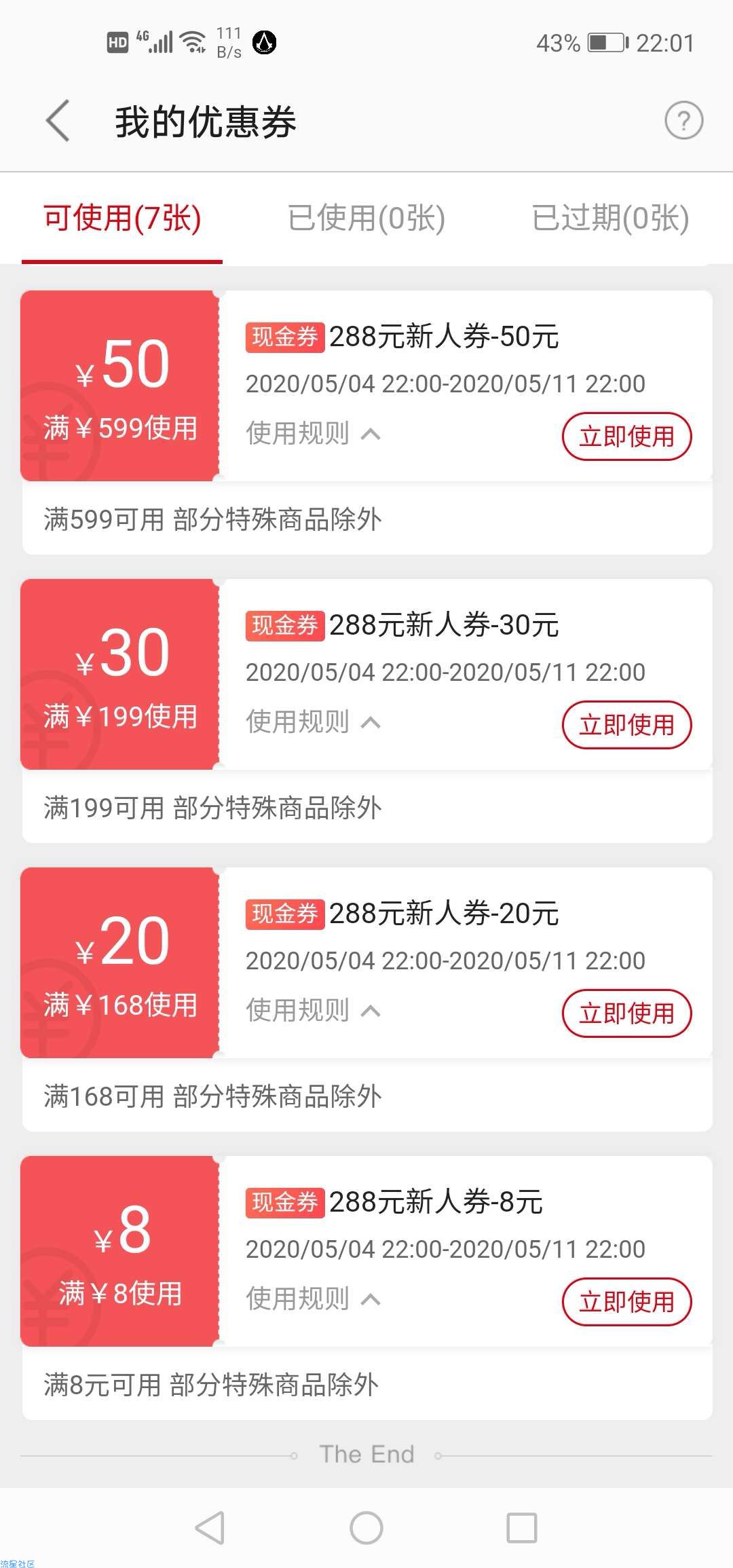Use the 288元新人券-30元 coupon now
Viewport: 733px width, 1568px height.
click(626, 724)
